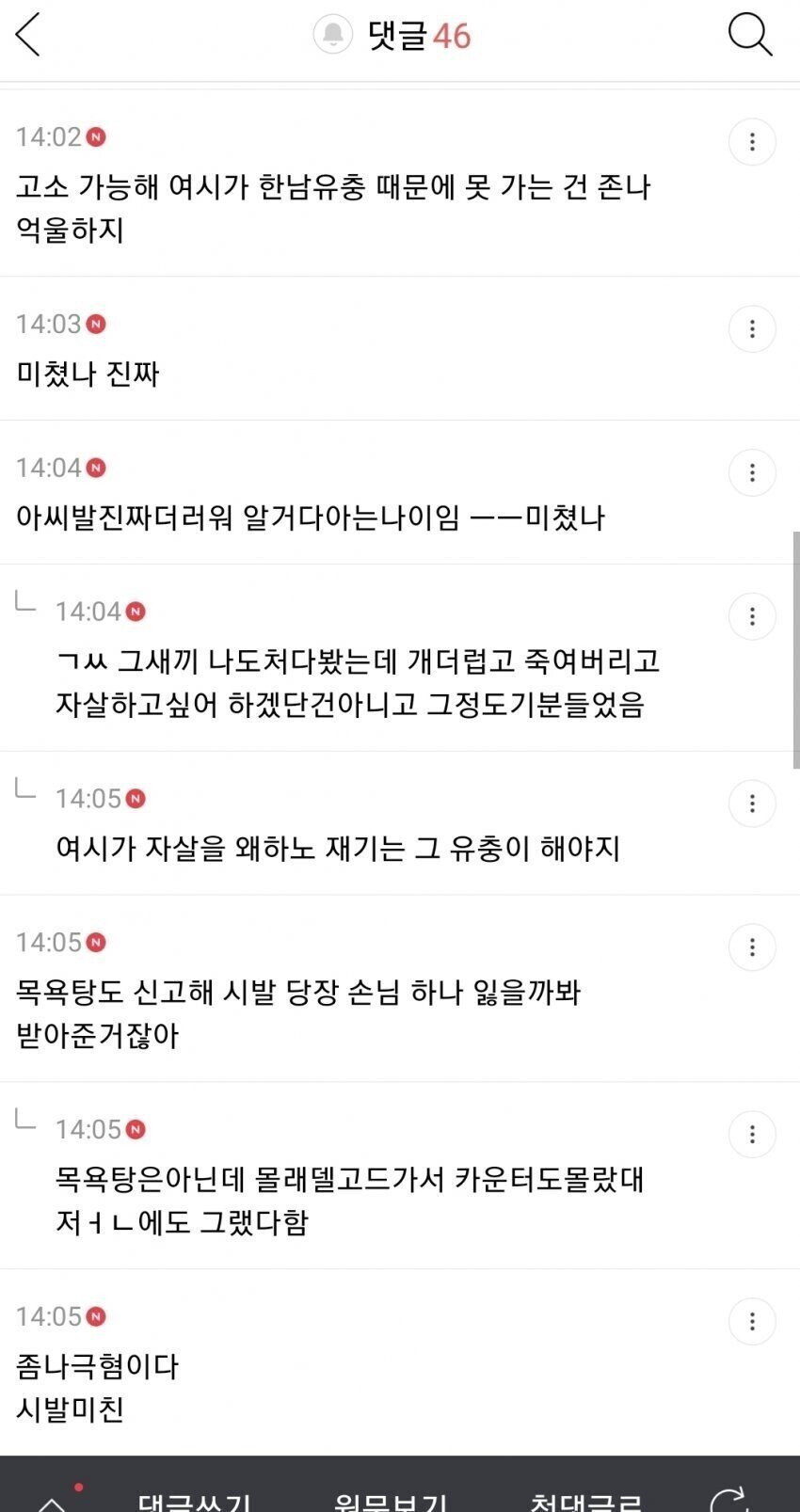Tap the home icon in the bottom bar
The width and height of the screenshot is (800, 1512).
point(53,1502)
